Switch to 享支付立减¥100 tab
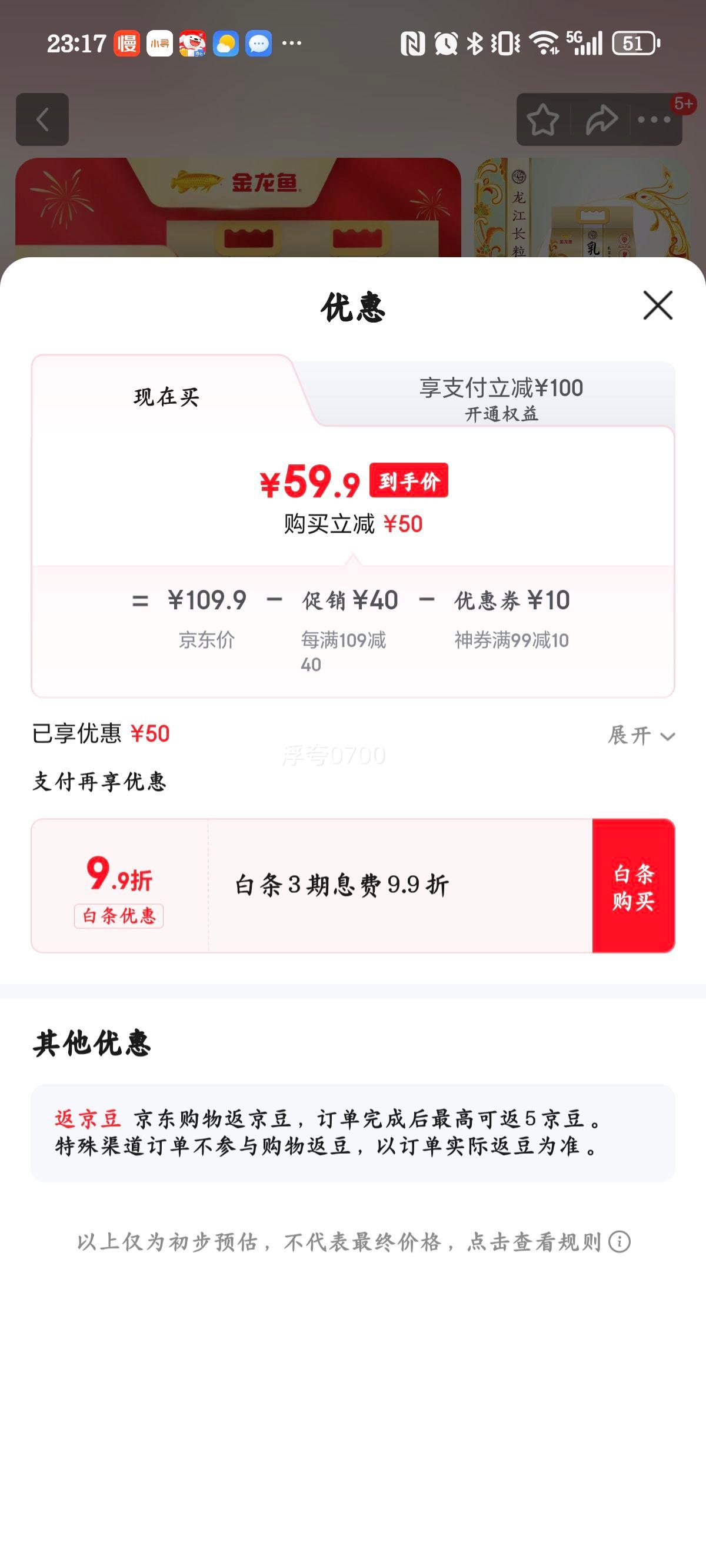The image size is (706, 1568). click(500, 397)
